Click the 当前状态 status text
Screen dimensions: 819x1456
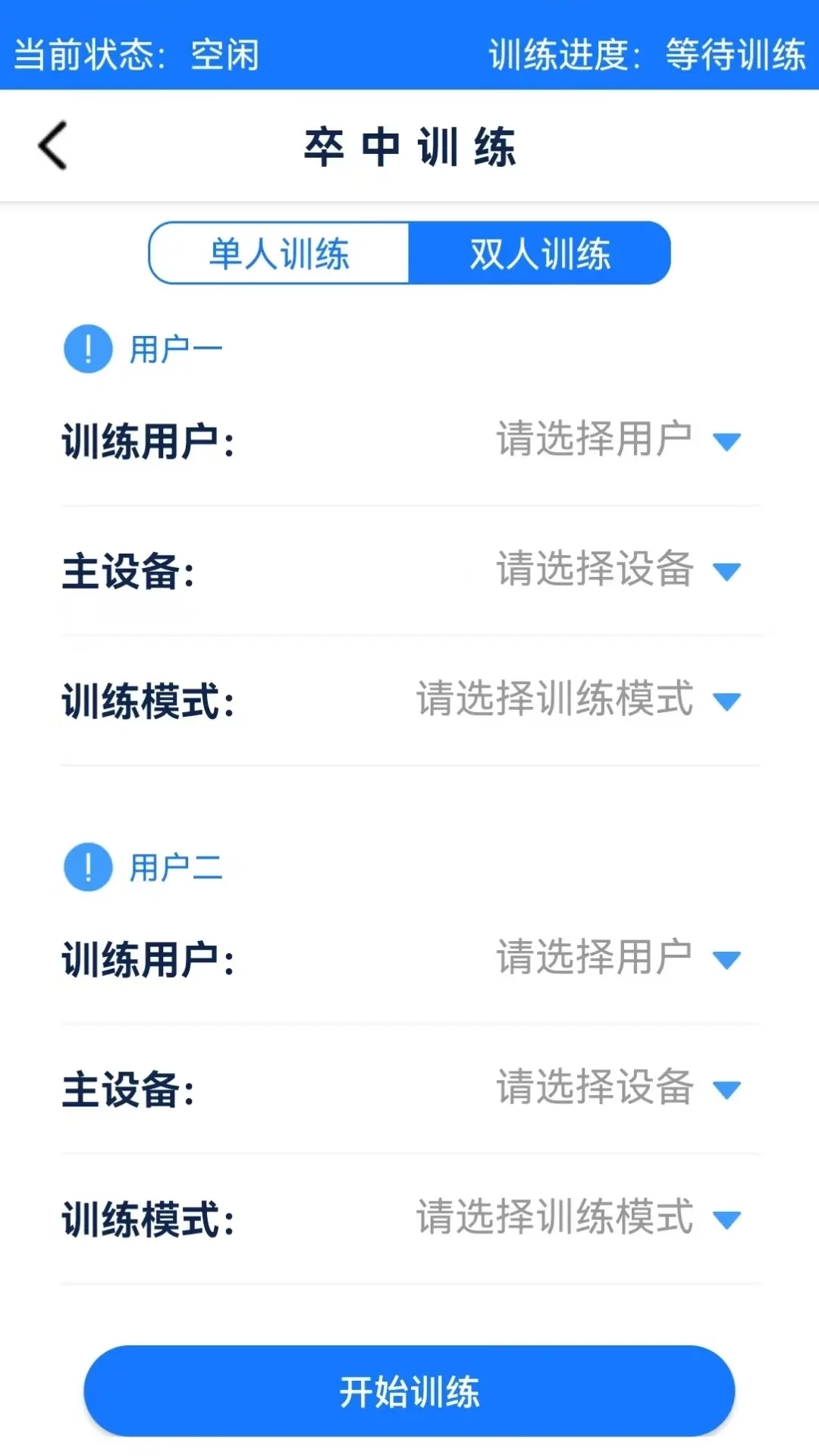pos(136,53)
